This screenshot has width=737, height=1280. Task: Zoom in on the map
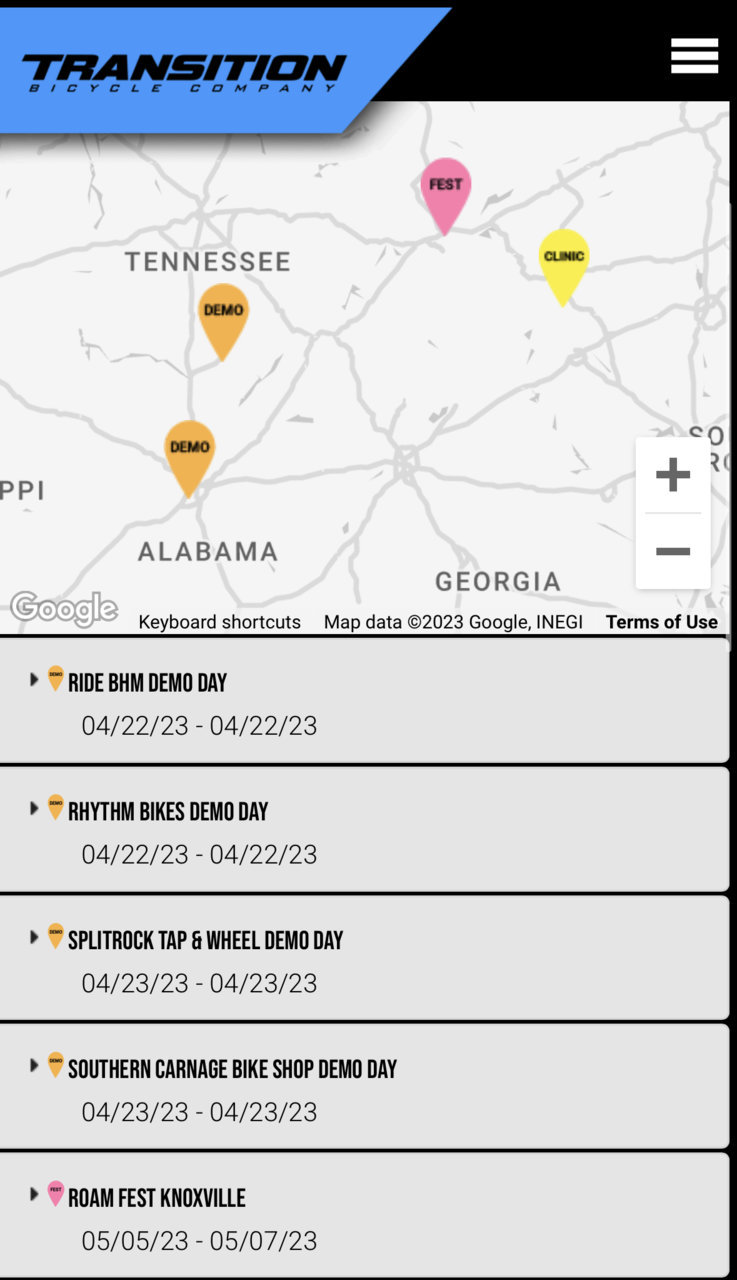click(x=673, y=475)
